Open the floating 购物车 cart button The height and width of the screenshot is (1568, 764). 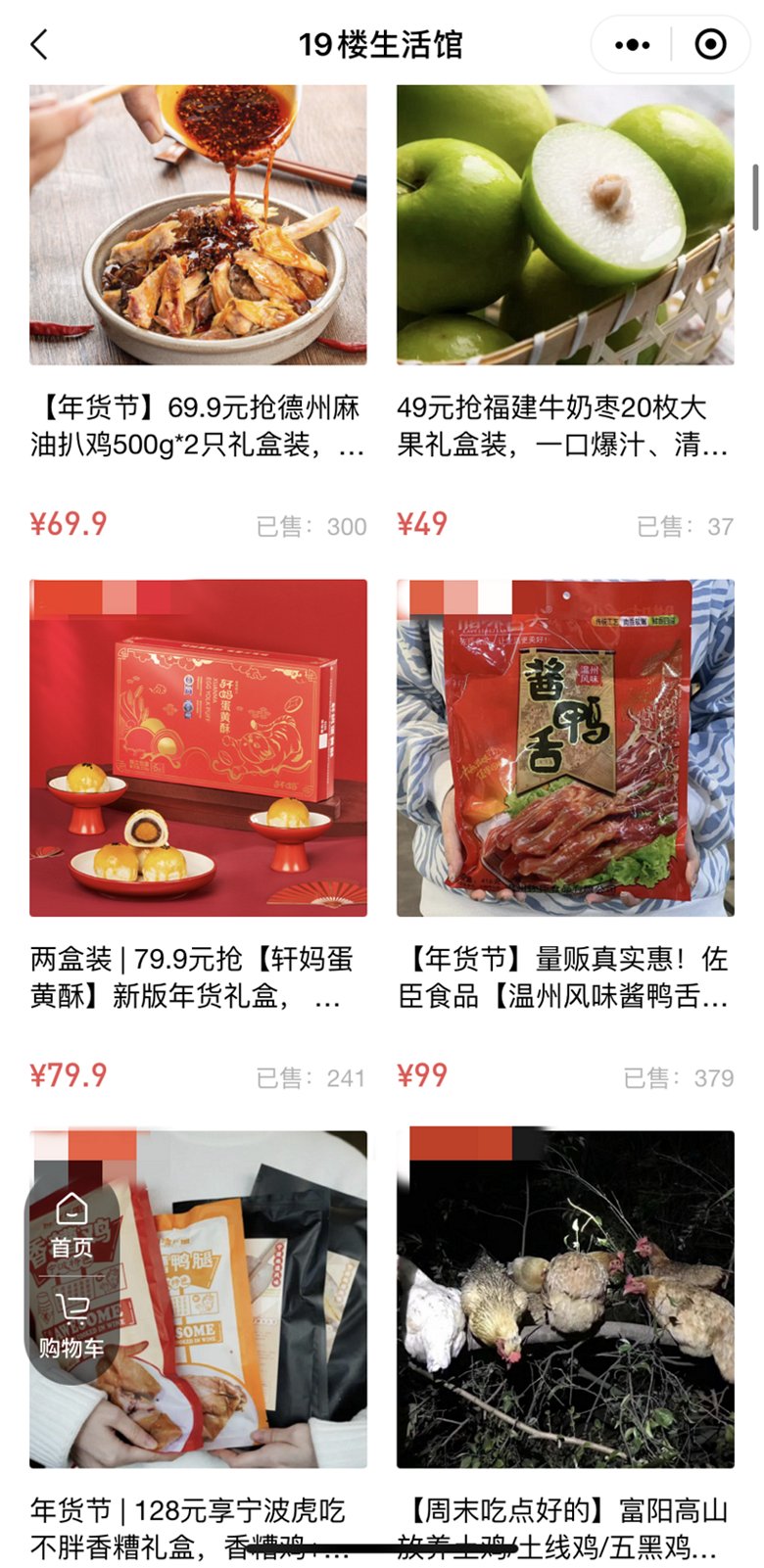72,1326
